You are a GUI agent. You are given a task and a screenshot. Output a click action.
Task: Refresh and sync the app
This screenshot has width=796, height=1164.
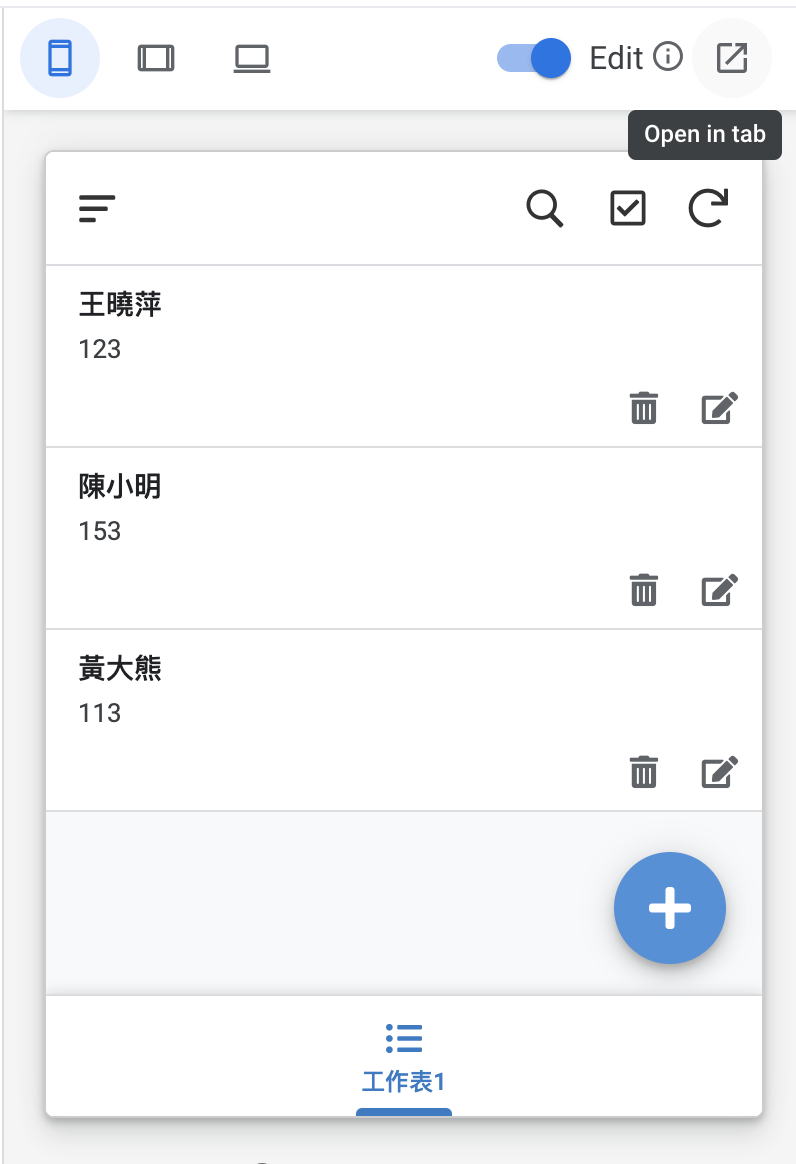[x=708, y=209]
